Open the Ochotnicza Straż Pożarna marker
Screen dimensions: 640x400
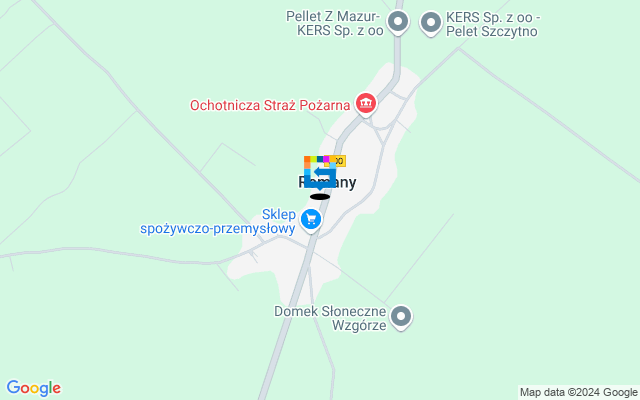[365, 103]
